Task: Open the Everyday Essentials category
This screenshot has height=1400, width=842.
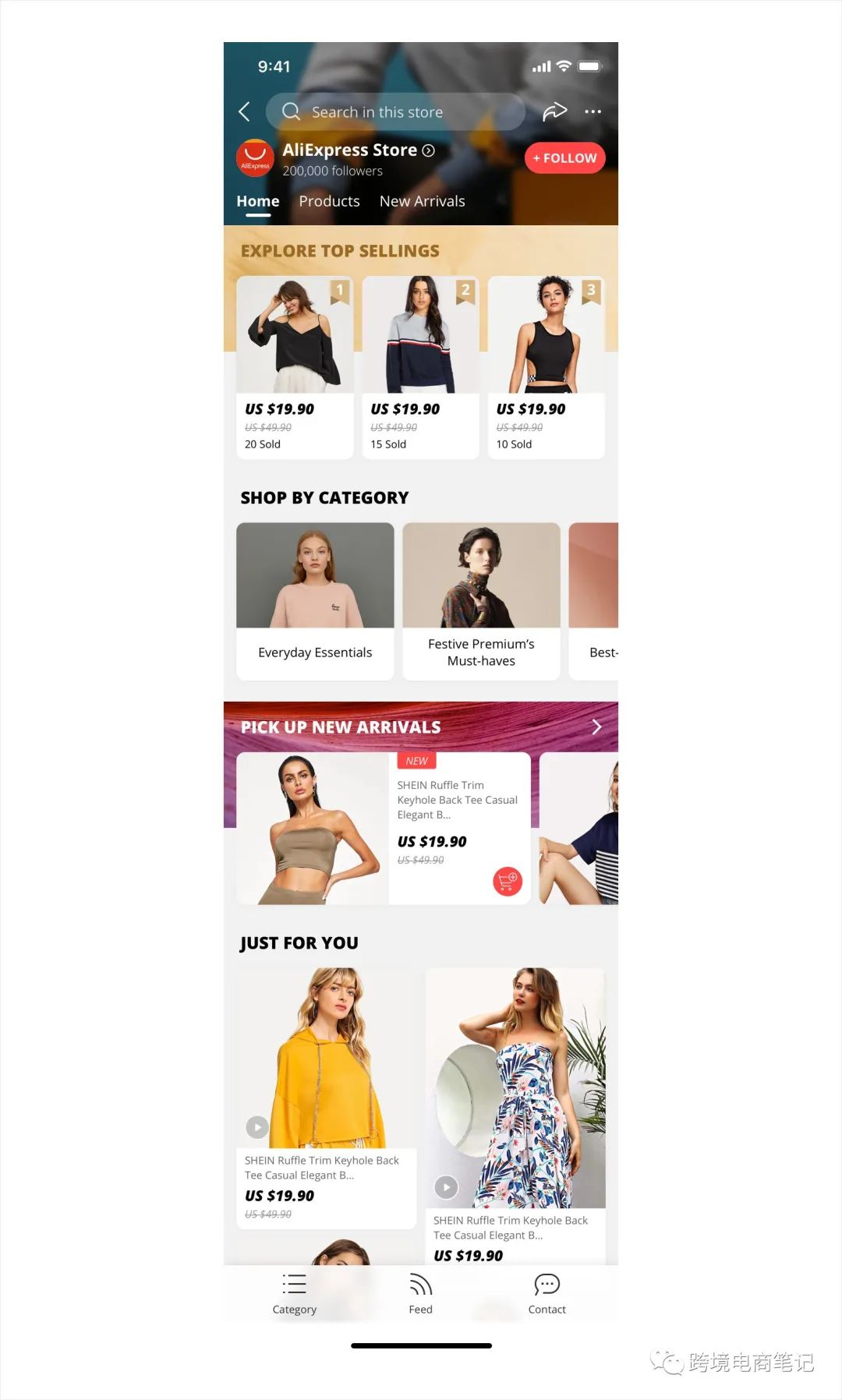Action: 315,600
